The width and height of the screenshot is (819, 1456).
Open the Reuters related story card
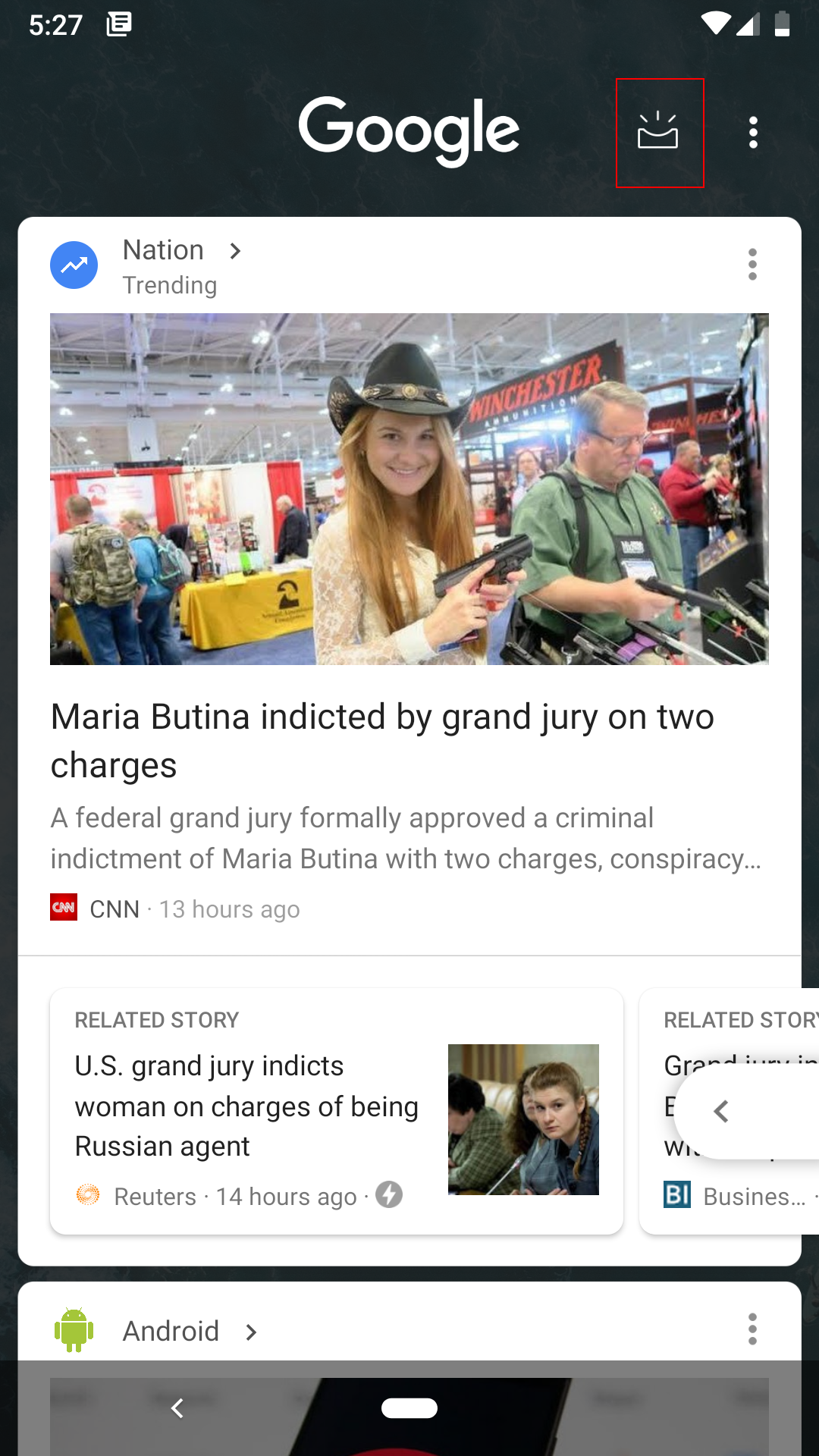coord(336,1110)
